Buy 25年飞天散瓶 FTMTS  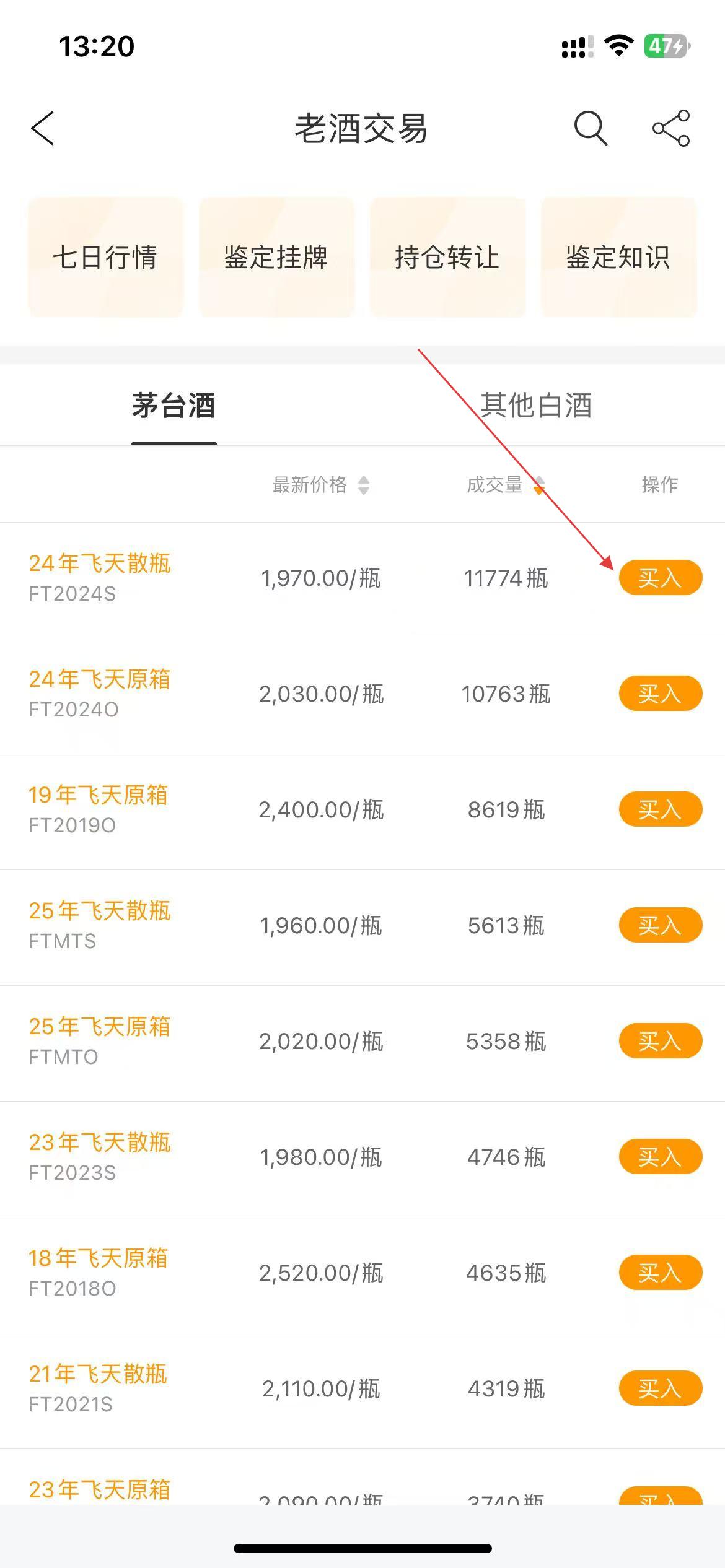point(661,925)
